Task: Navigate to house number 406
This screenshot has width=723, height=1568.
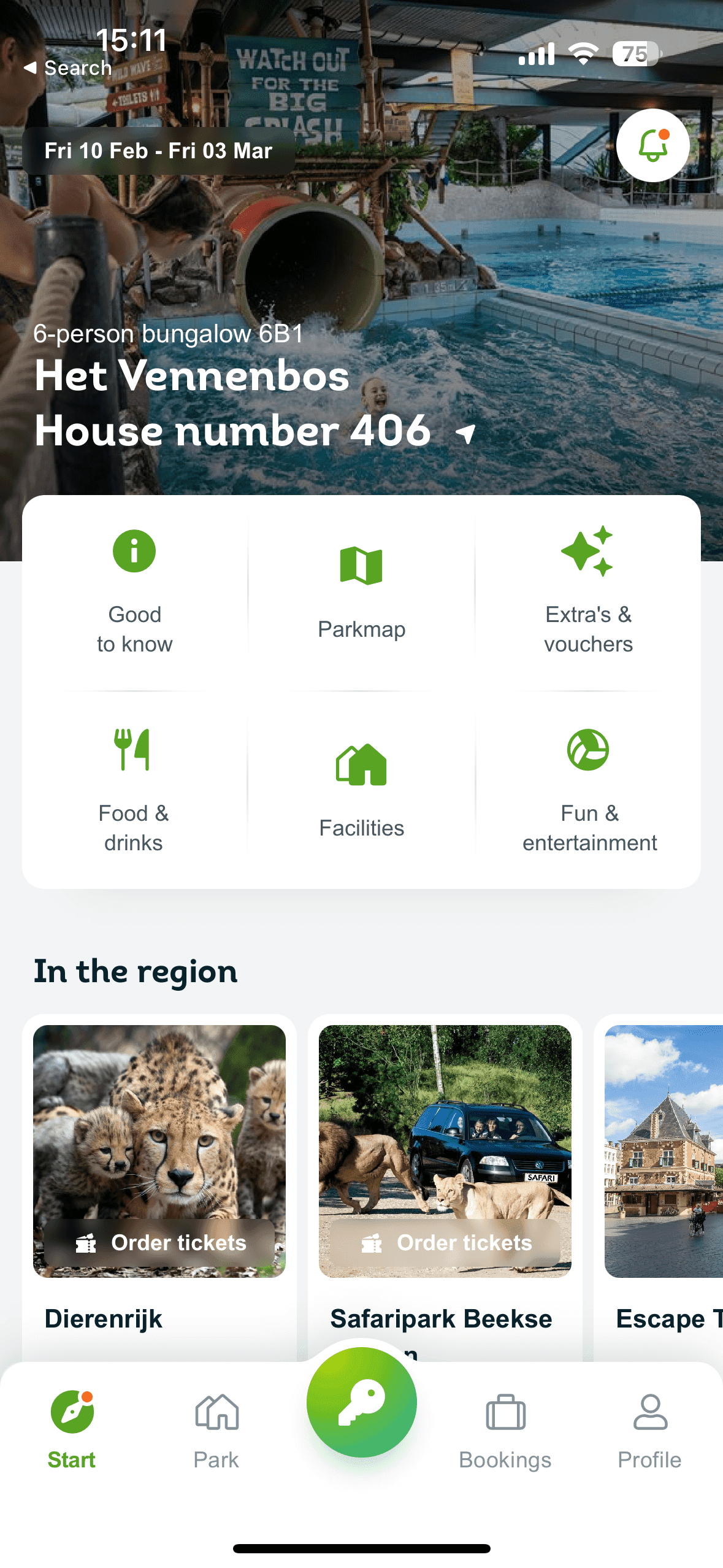Action: click(x=466, y=433)
